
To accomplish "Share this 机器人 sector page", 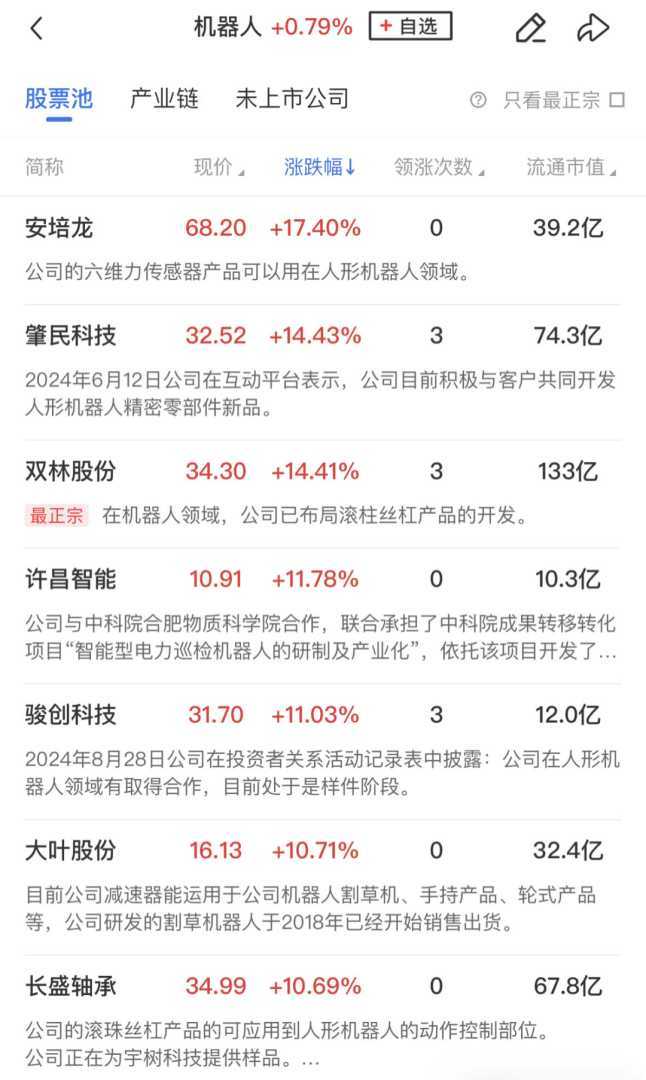I will click(x=593, y=28).
